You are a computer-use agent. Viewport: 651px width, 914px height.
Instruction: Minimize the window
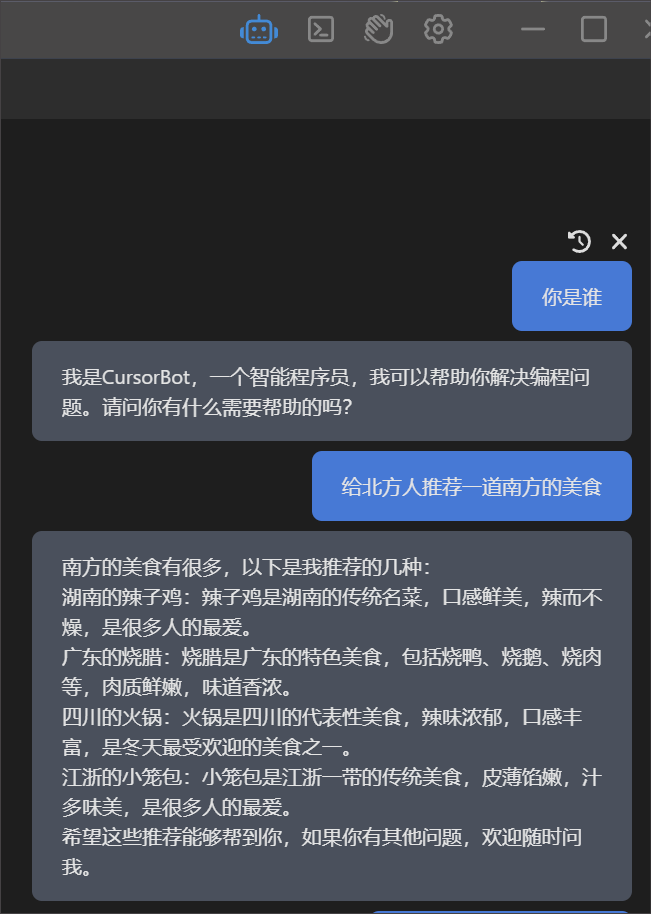tap(533, 29)
